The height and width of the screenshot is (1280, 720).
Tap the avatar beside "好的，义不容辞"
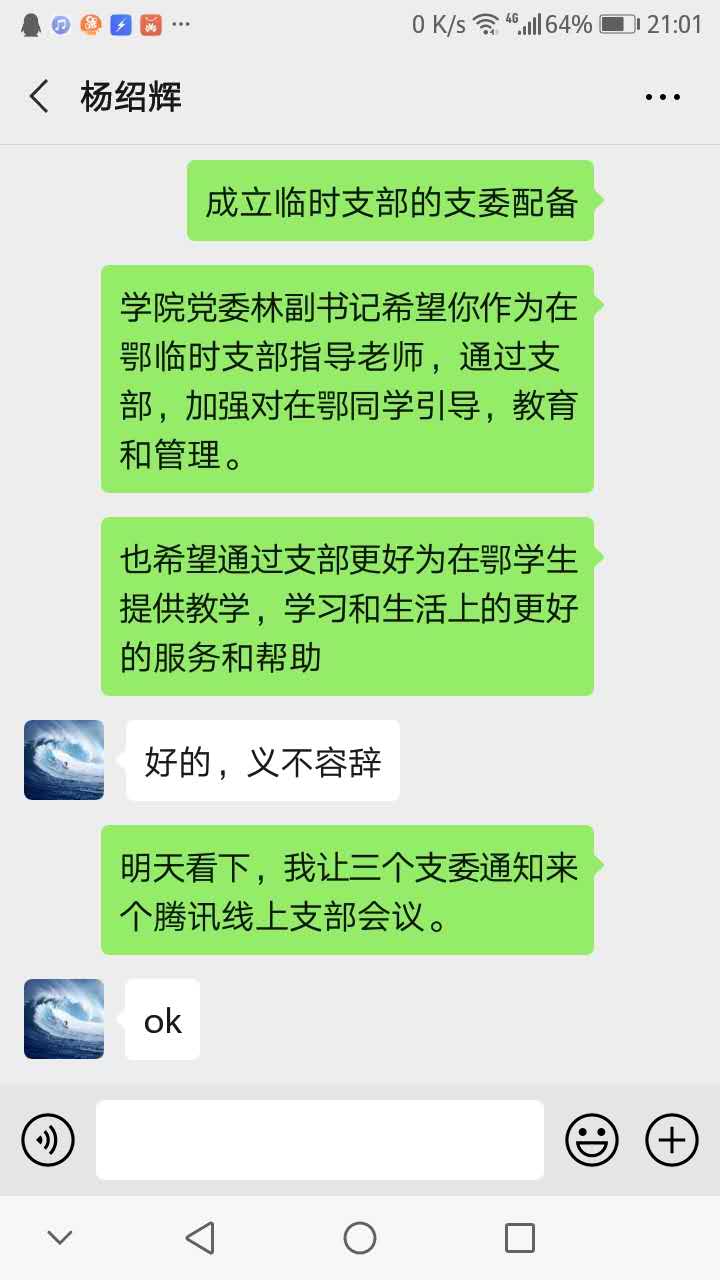coord(64,760)
